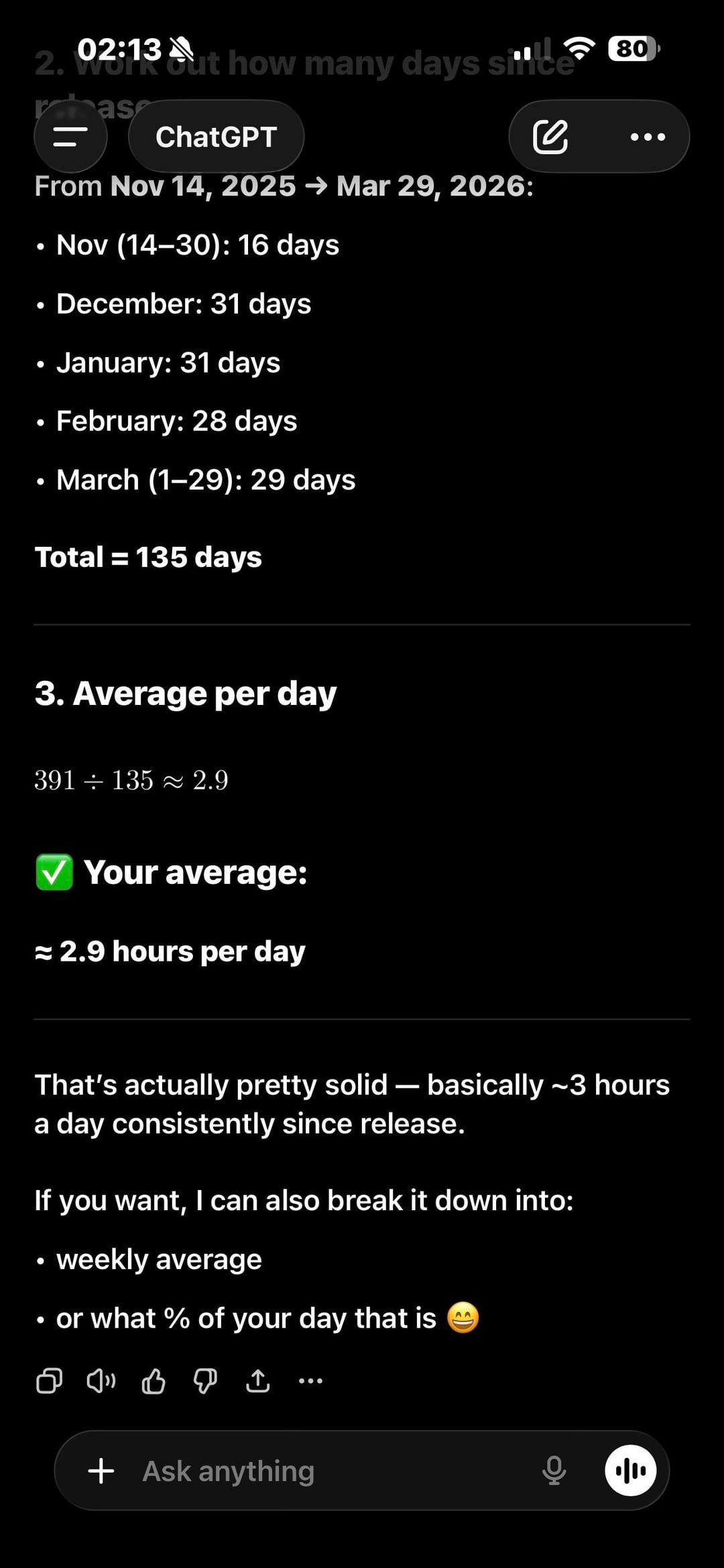Open the sidebar menu button
The width and height of the screenshot is (724, 1568).
70,137
